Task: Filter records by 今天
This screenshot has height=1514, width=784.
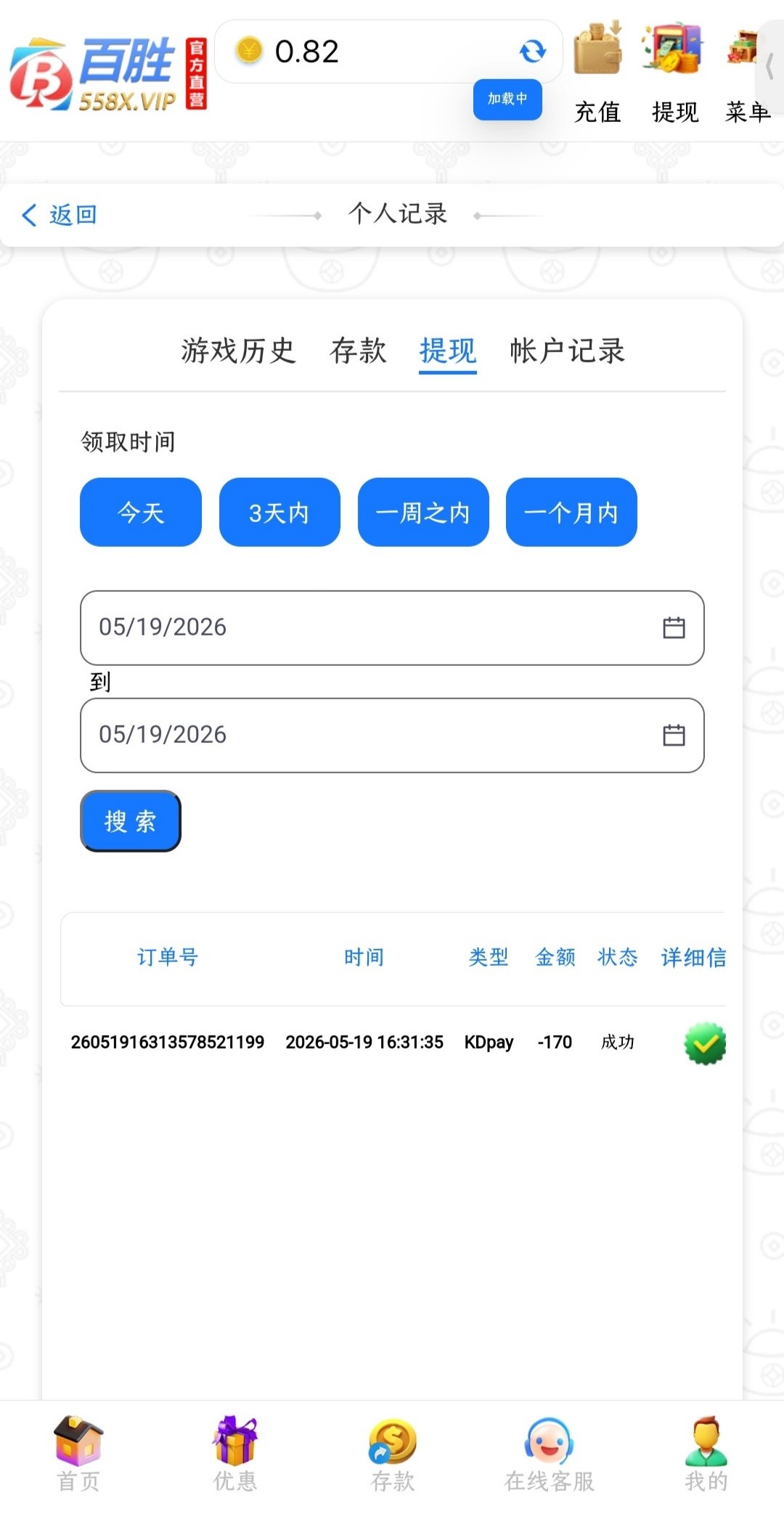Action: pos(141,512)
